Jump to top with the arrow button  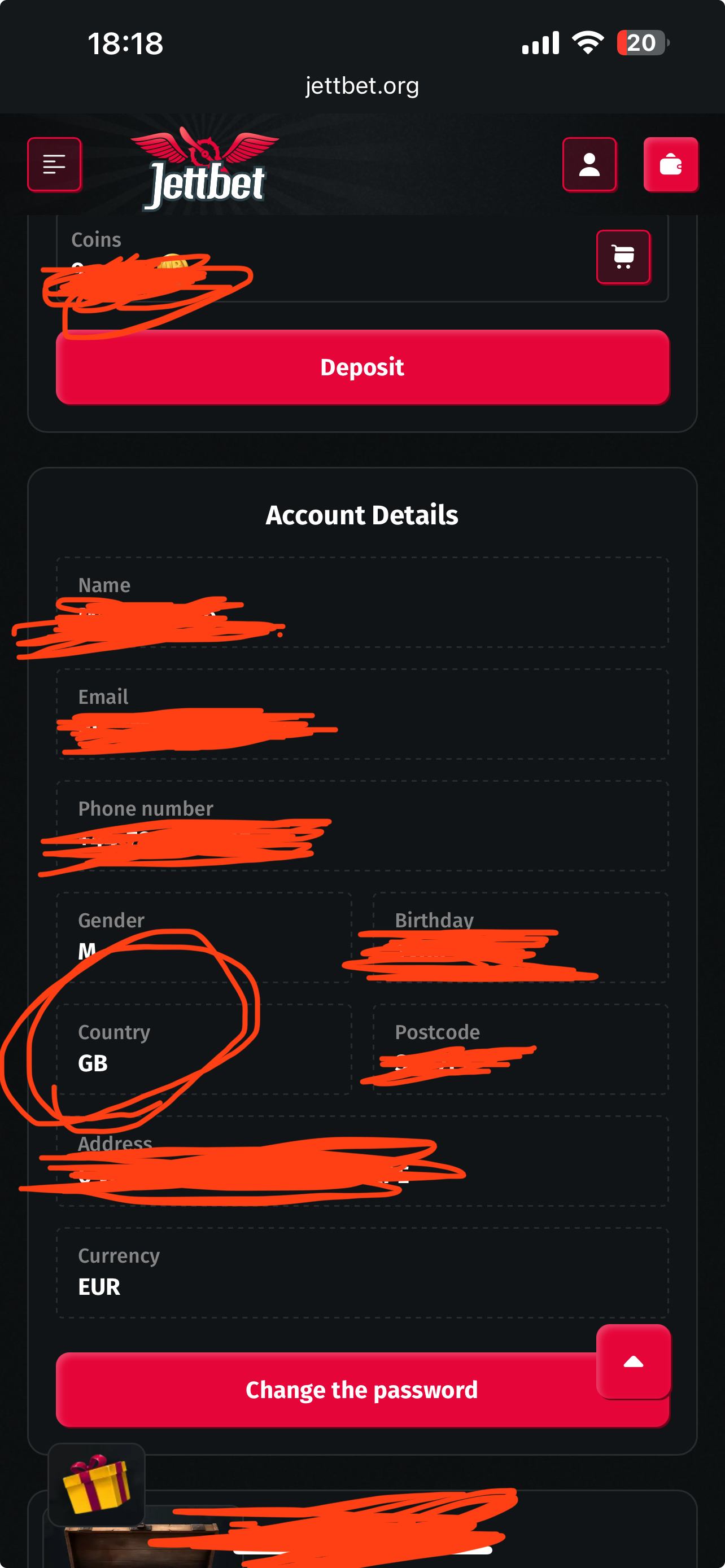tap(633, 1361)
